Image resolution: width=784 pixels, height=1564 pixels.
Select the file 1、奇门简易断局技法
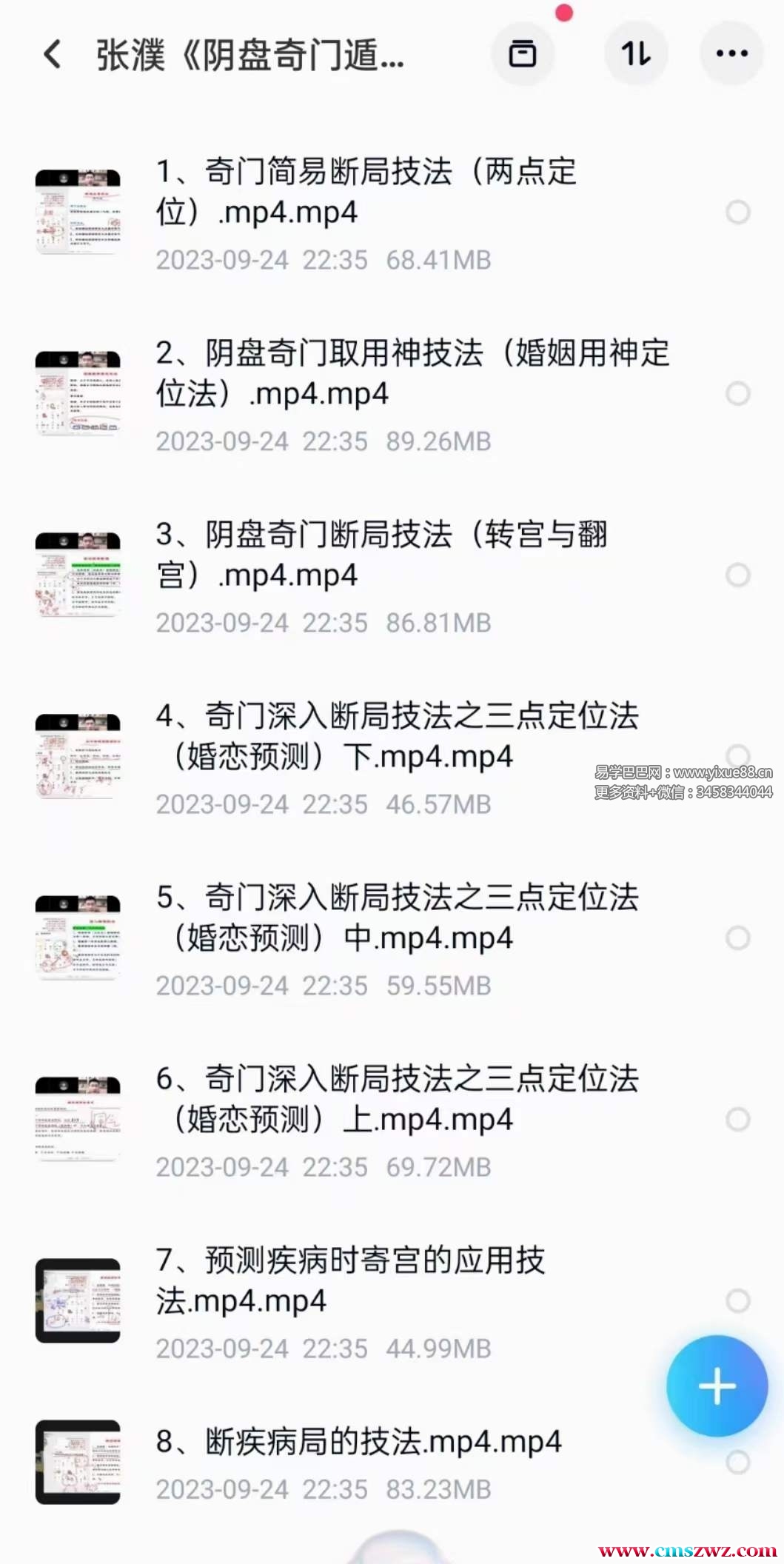737,213
